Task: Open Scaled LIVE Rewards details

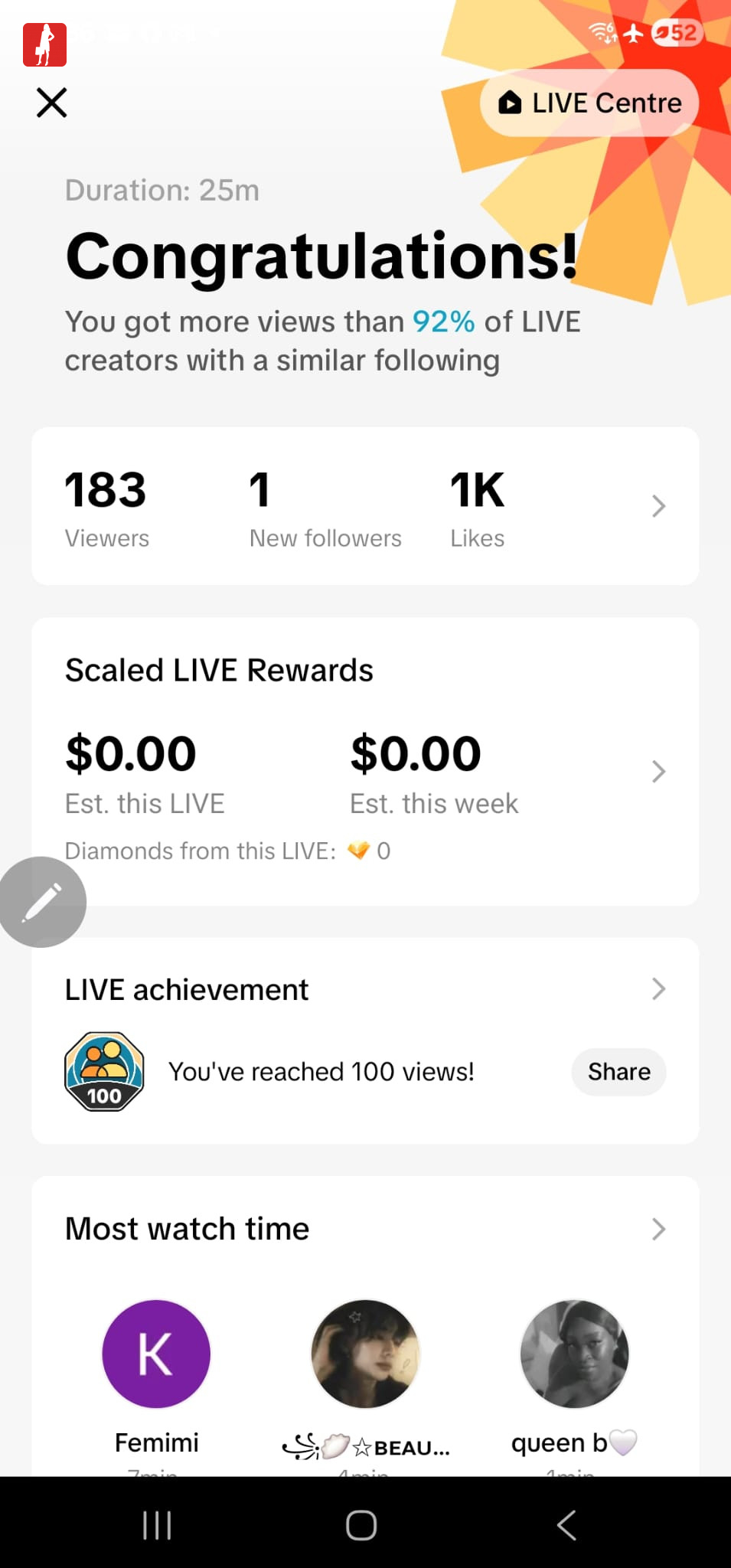Action: pyautogui.click(x=658, y=771)
